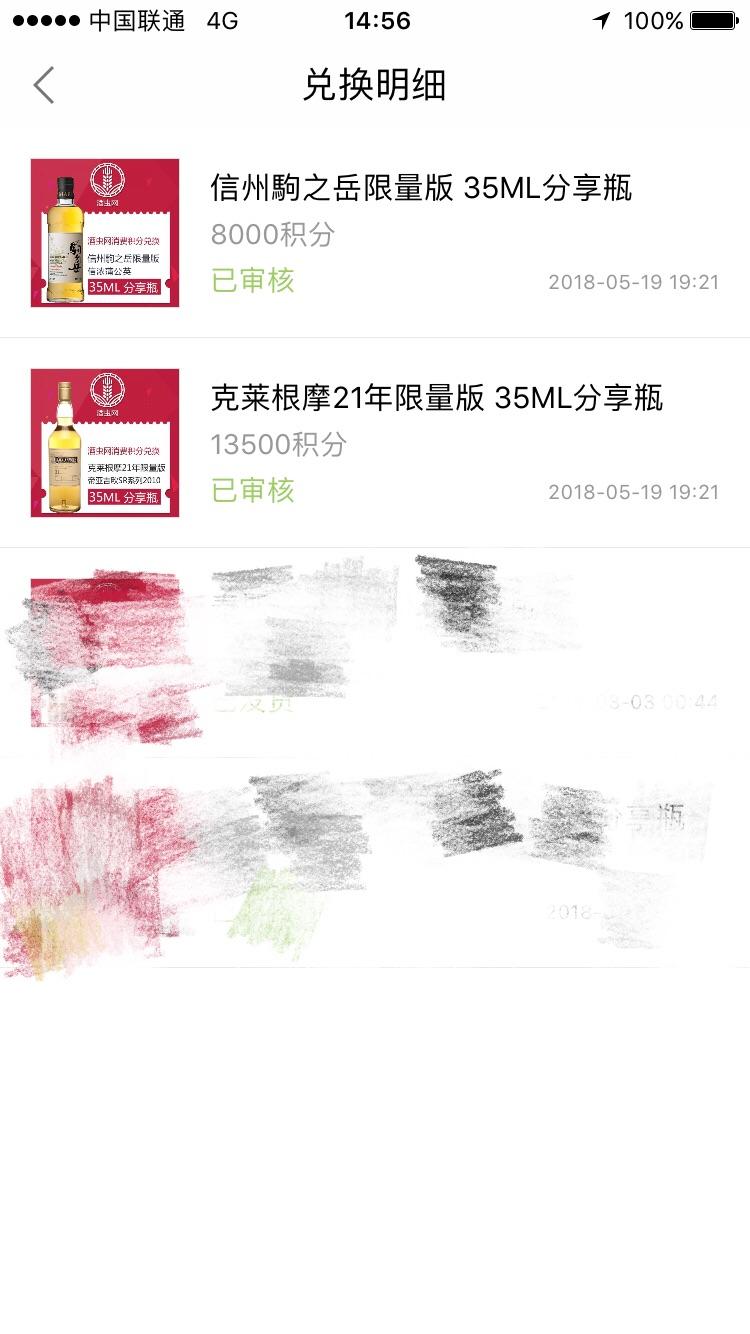Tap the 14:56 clock in the status bar
Image resolution: width=750 pixels, height=1334 pixels.
(x=375, y=18)
